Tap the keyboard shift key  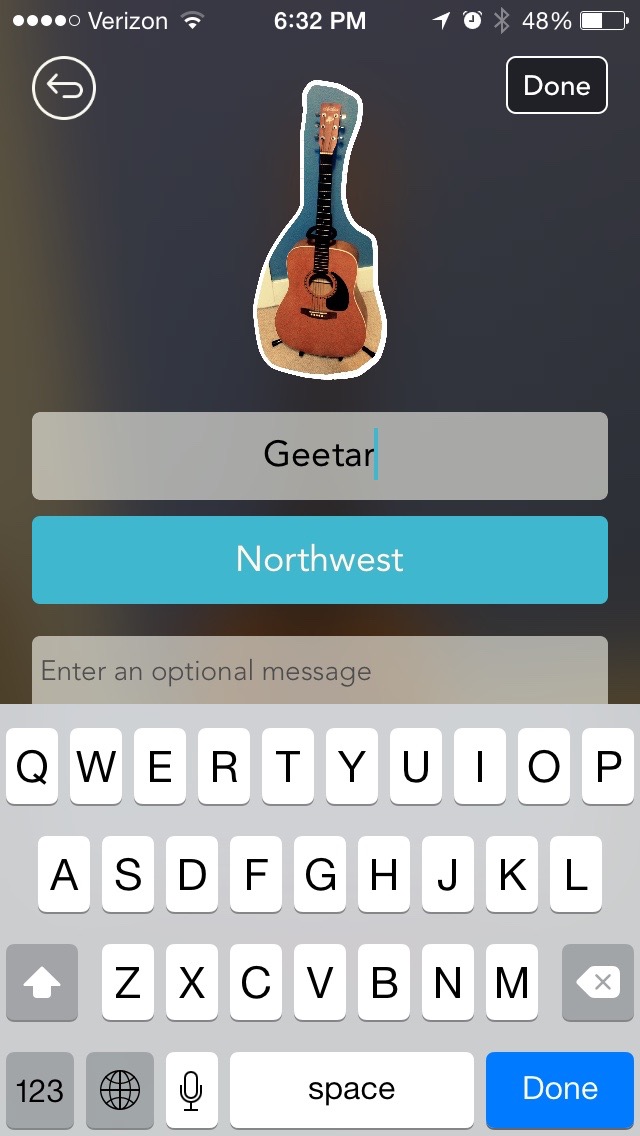42,983
